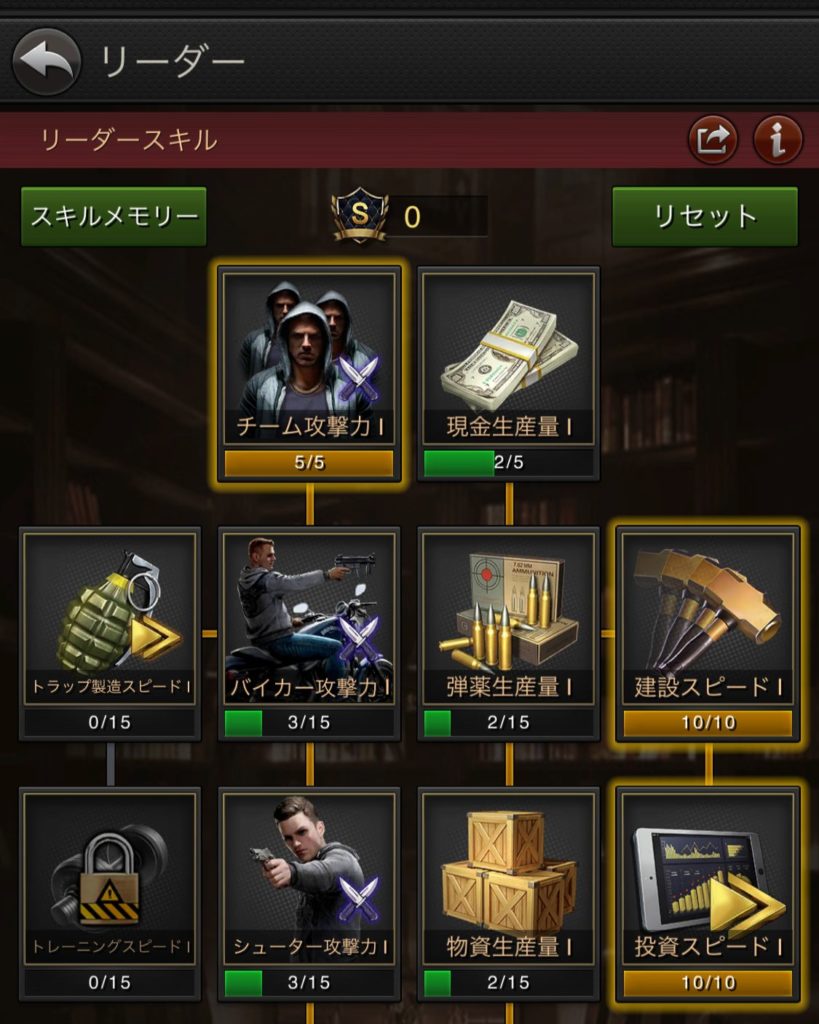This screenshot has width=819, height=1024.
Task: Go back from the リーダー screen
Action: 46,62
